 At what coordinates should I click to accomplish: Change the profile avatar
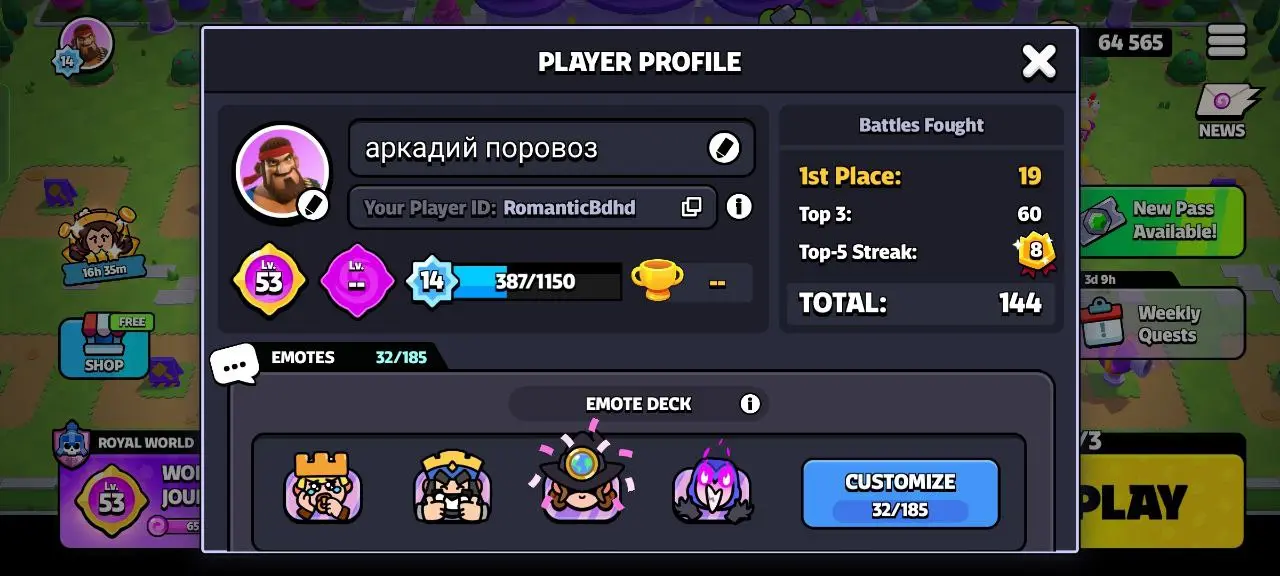tap(313, 205)
